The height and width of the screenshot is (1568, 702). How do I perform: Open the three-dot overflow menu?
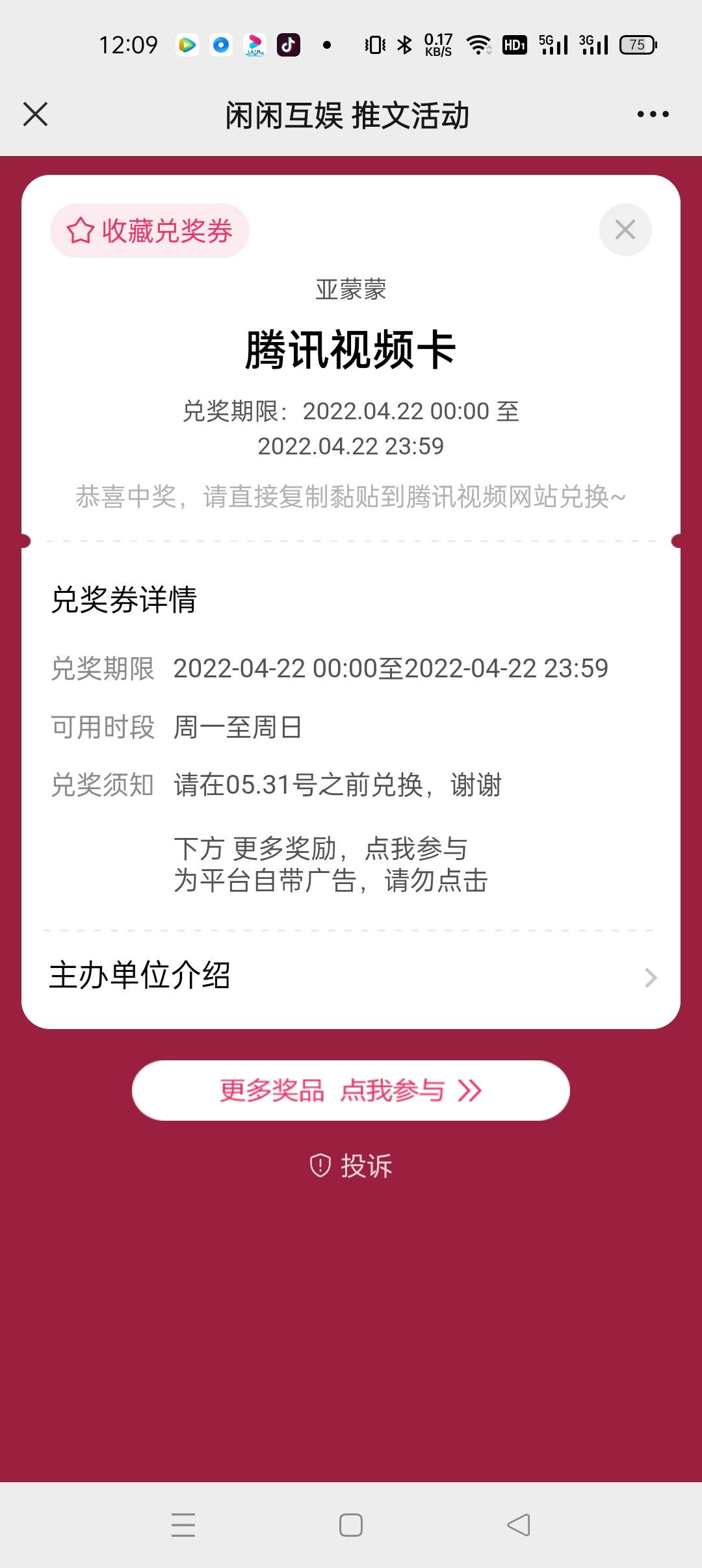pyautogui.click(x=653, y=114)
